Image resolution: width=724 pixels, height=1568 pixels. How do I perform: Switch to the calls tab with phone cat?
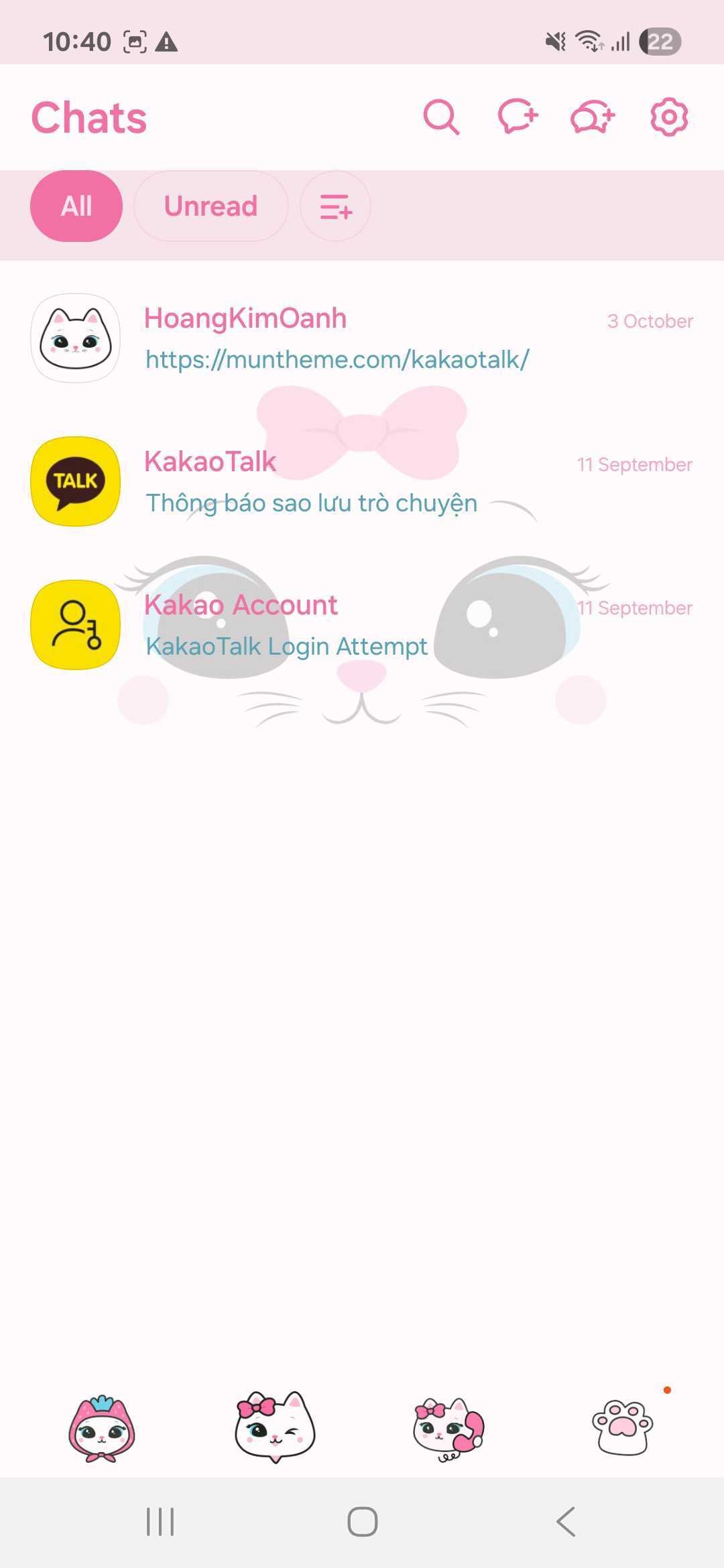(448, 1429)
